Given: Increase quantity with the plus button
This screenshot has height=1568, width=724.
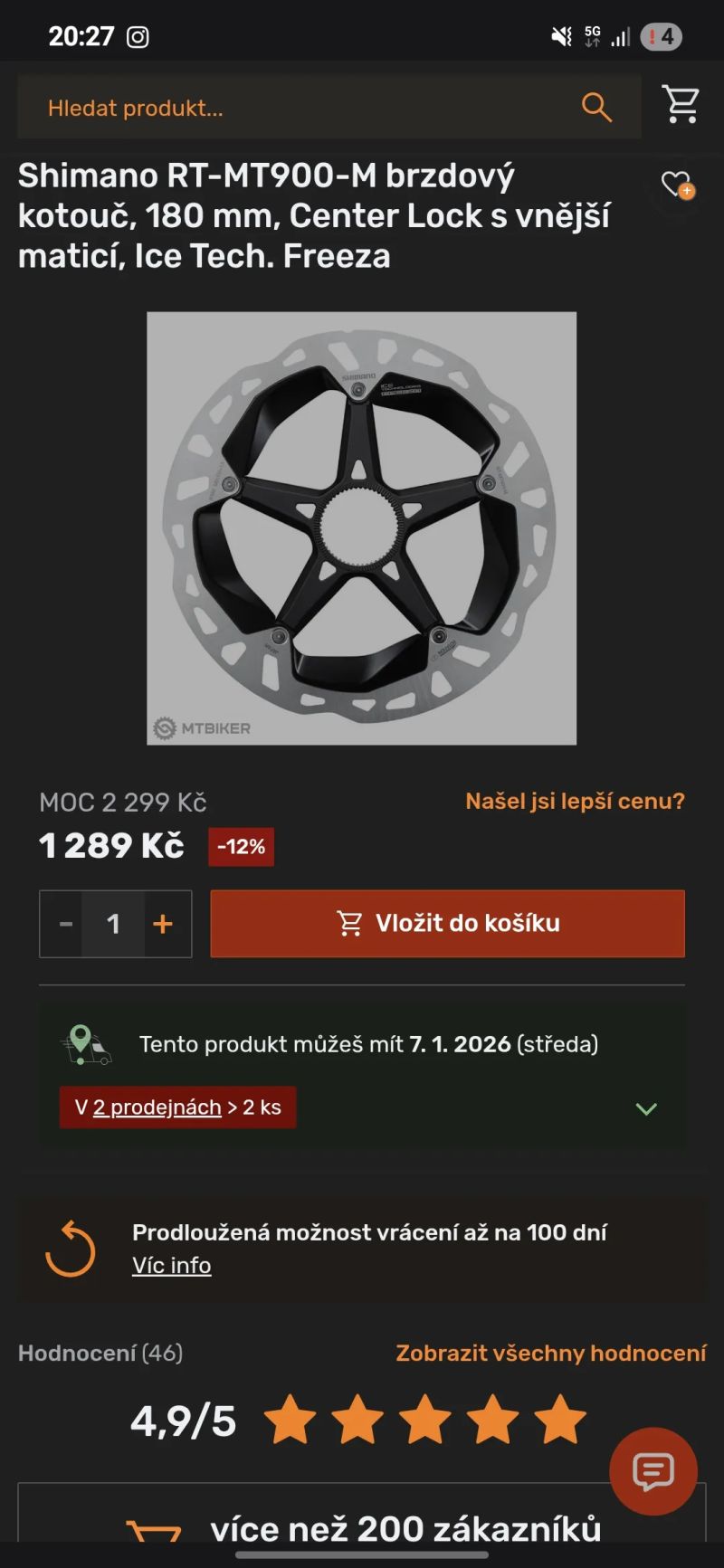Looking at the screenshot, I should 163,924.
